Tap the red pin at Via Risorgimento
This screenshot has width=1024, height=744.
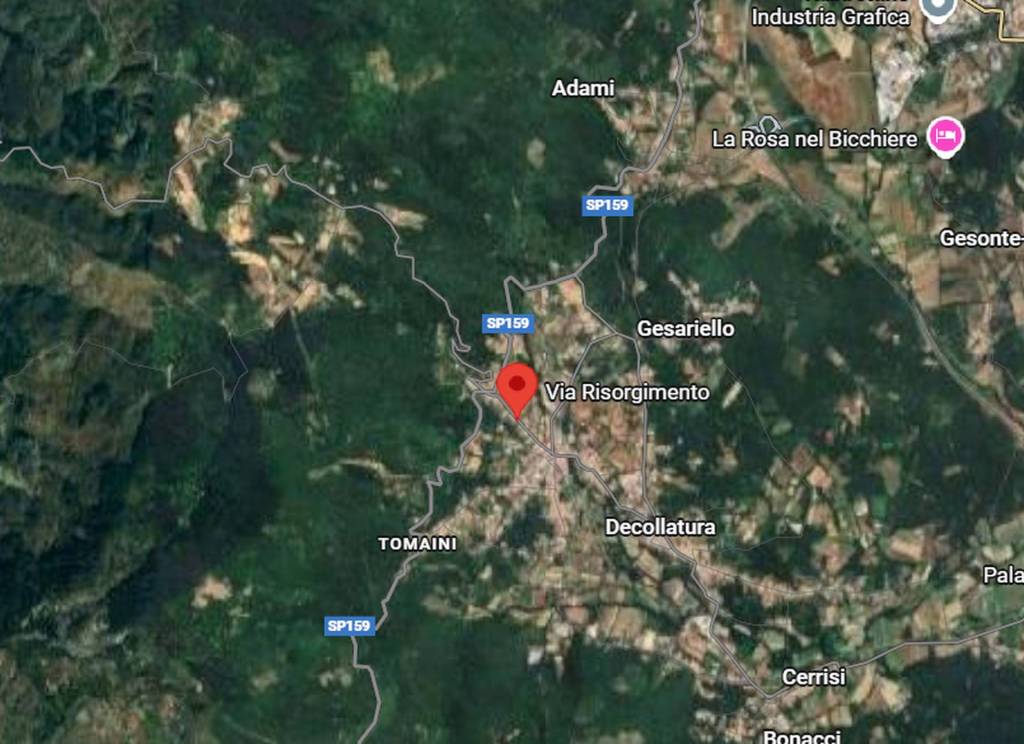click(x=517, y=386)
